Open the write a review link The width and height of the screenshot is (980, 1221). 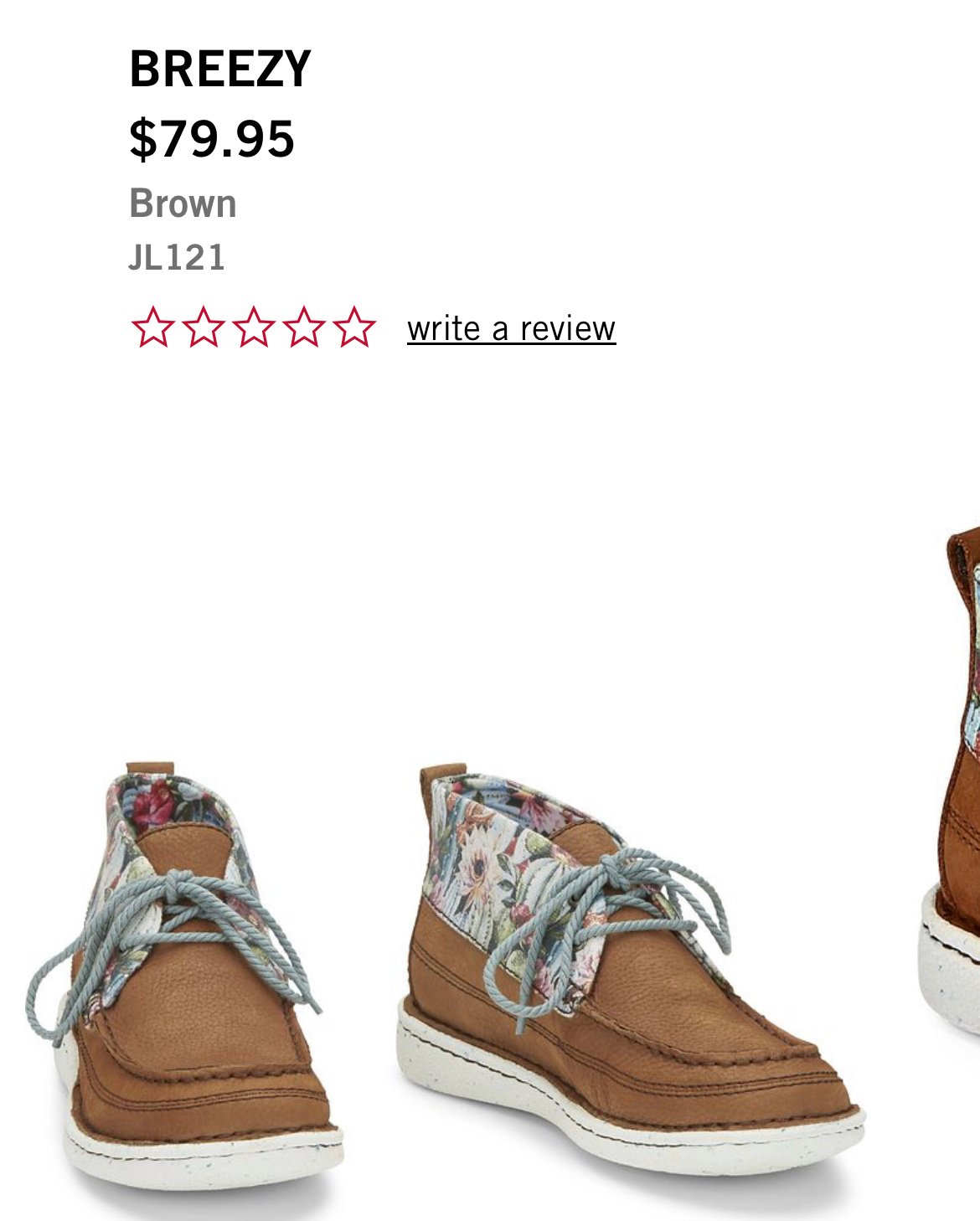coord(511,328)
